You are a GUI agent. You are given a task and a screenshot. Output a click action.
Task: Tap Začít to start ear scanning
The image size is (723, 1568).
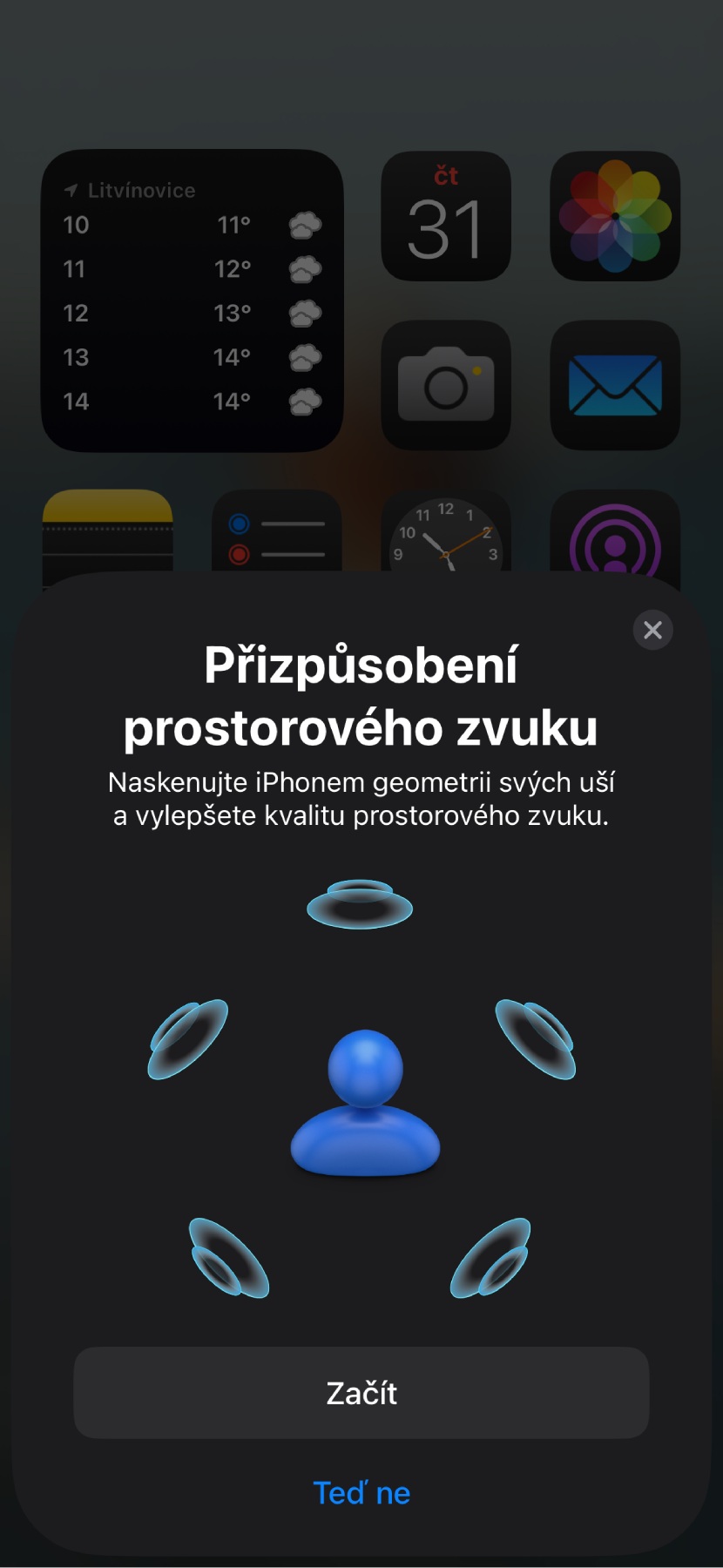pyautogui.click(x=361, y=1393)
